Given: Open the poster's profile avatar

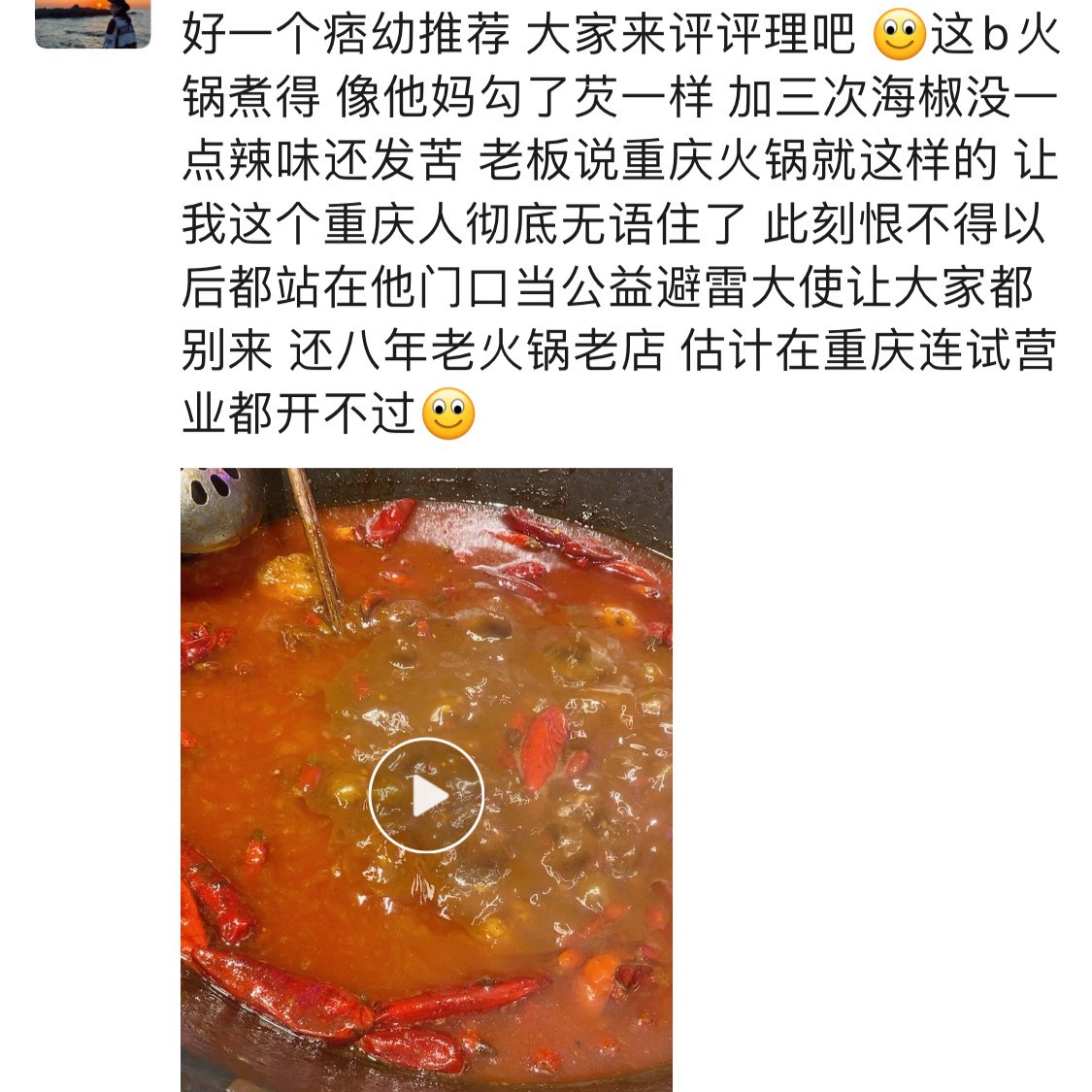Looking at the screenshot, I should [93, 22].
